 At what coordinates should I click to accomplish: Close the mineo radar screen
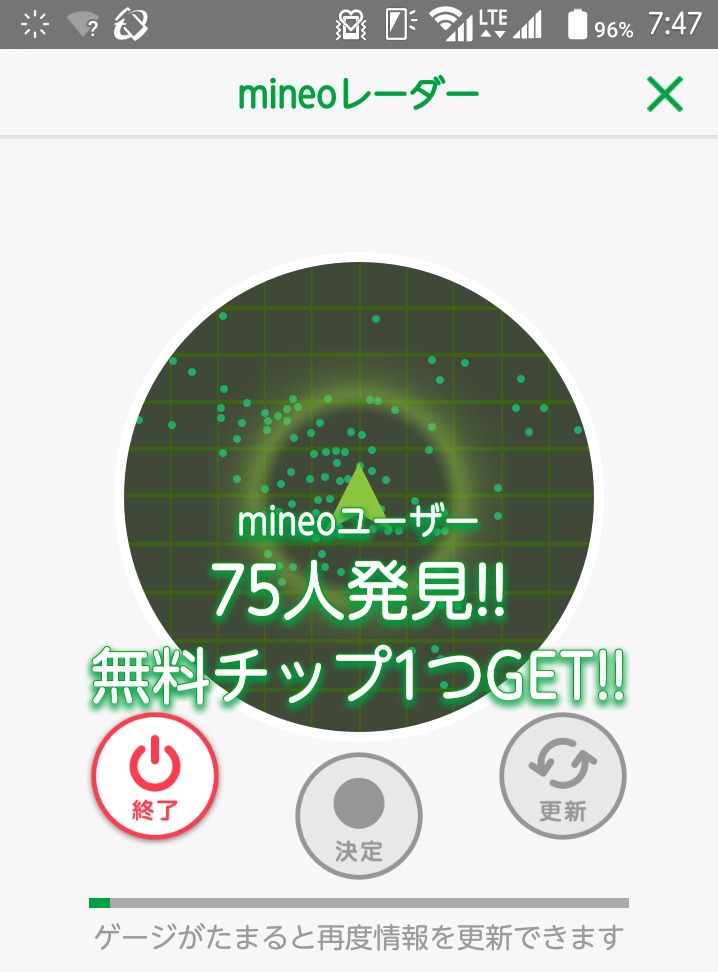664,95
